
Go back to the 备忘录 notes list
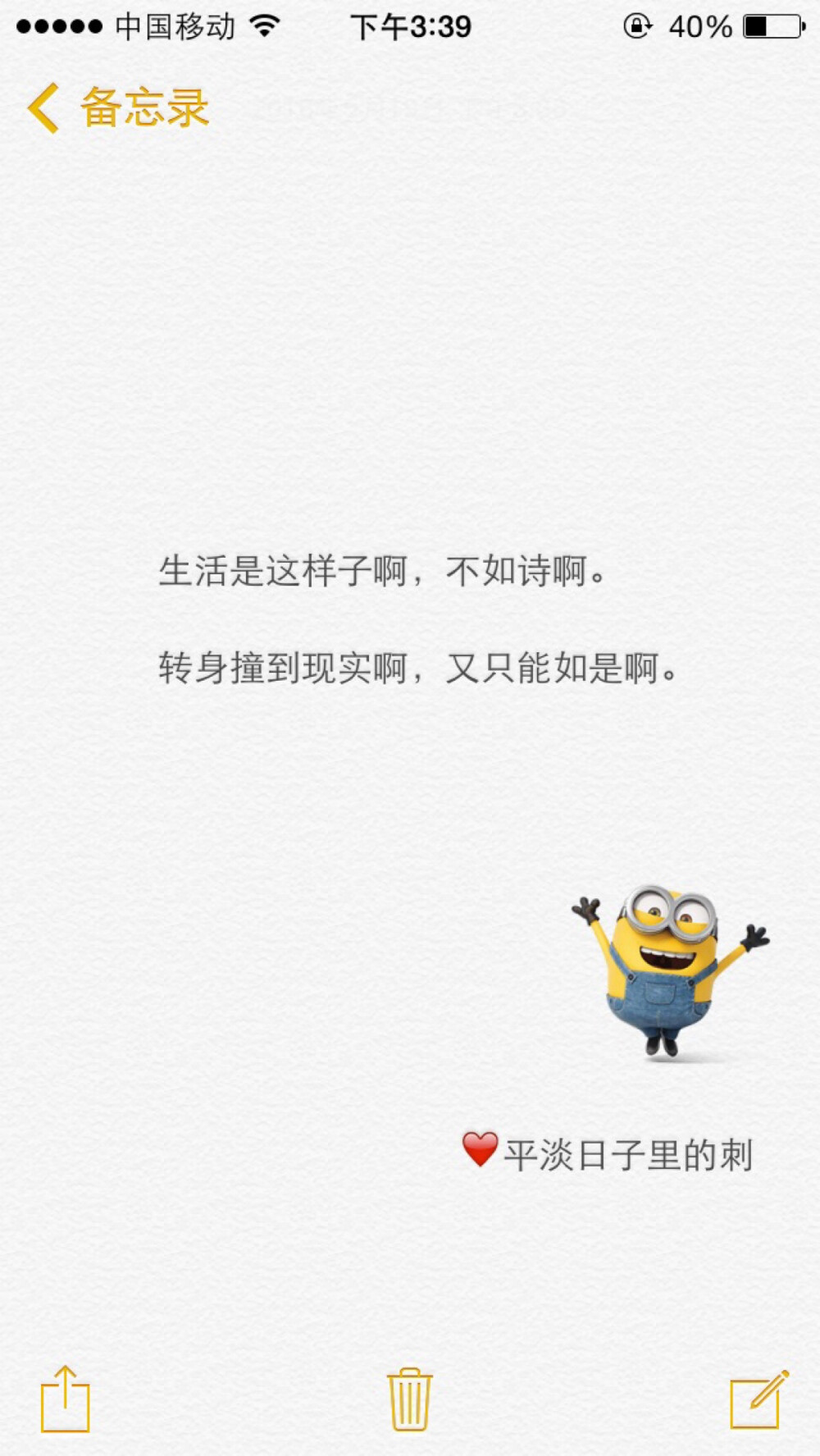pyautogui.click(x=117, y=108)
